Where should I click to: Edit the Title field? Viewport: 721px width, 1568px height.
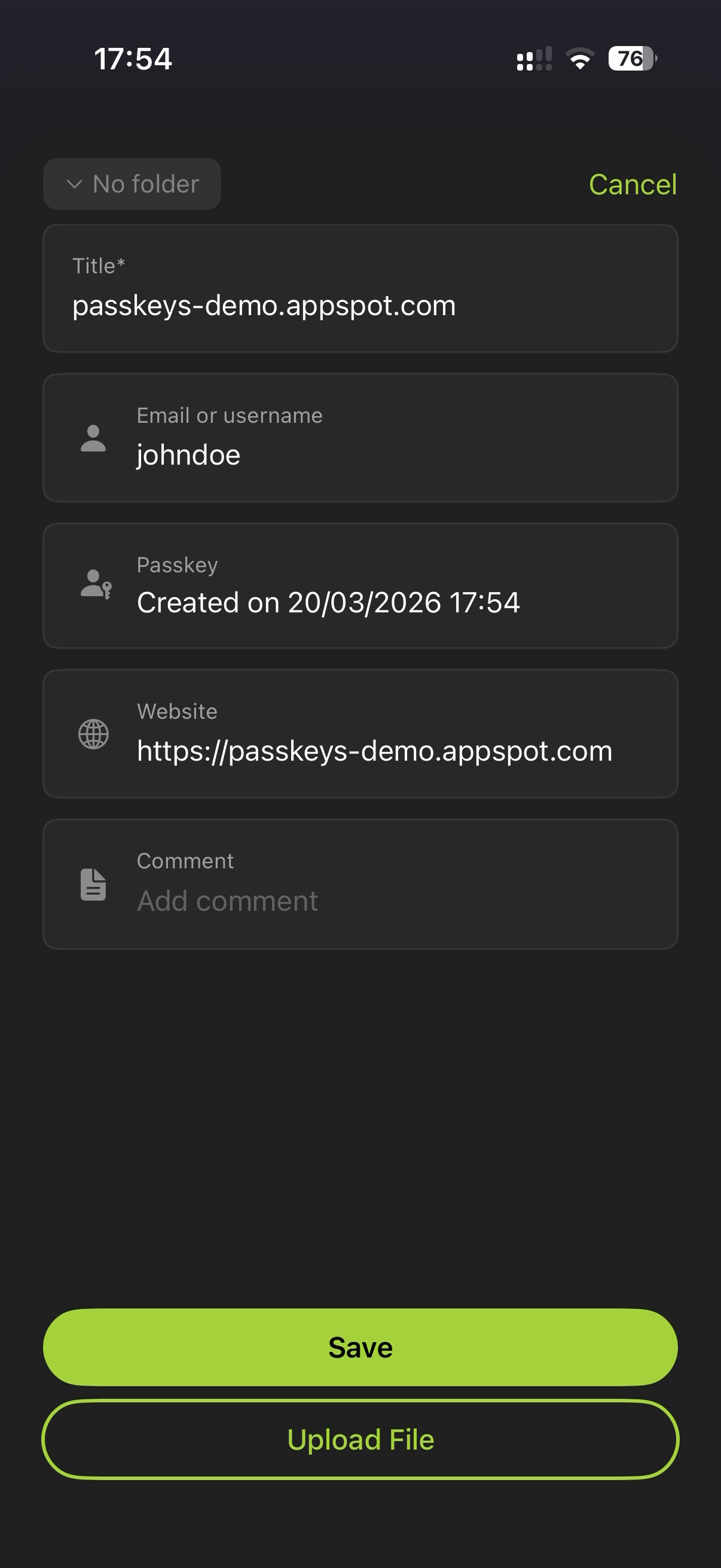coord(359,304)
